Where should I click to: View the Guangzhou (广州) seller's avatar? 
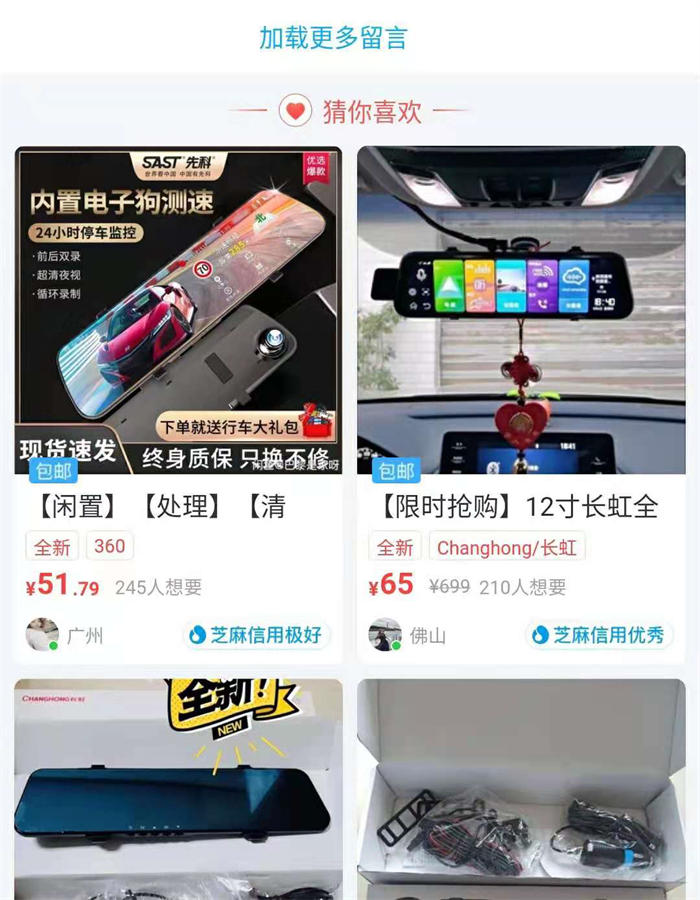point(42,634)
